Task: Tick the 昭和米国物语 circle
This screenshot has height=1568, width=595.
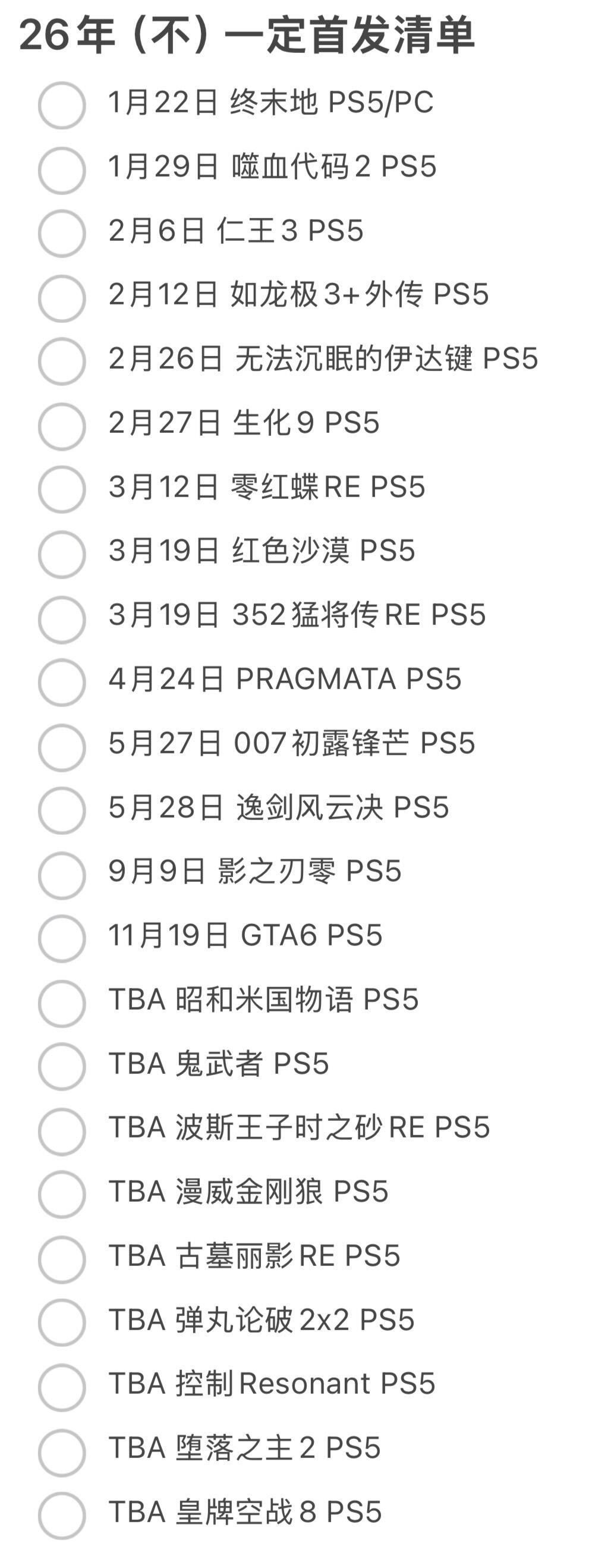Action: [x=61, y=1004]
